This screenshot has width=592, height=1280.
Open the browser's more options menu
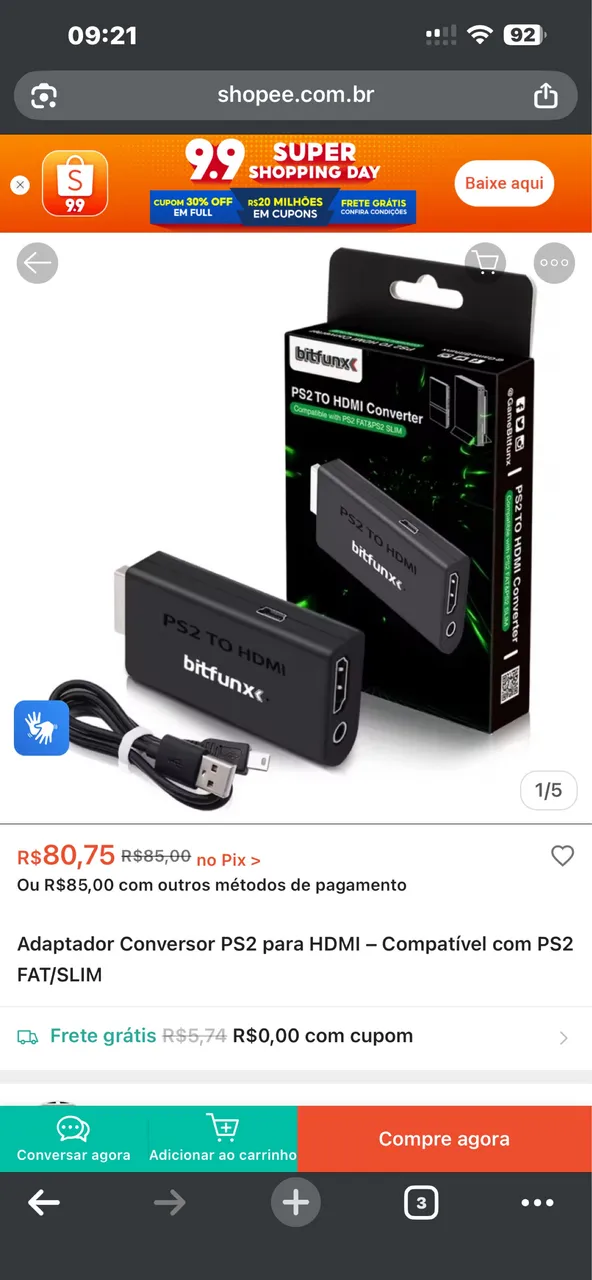click(538, 1203)
